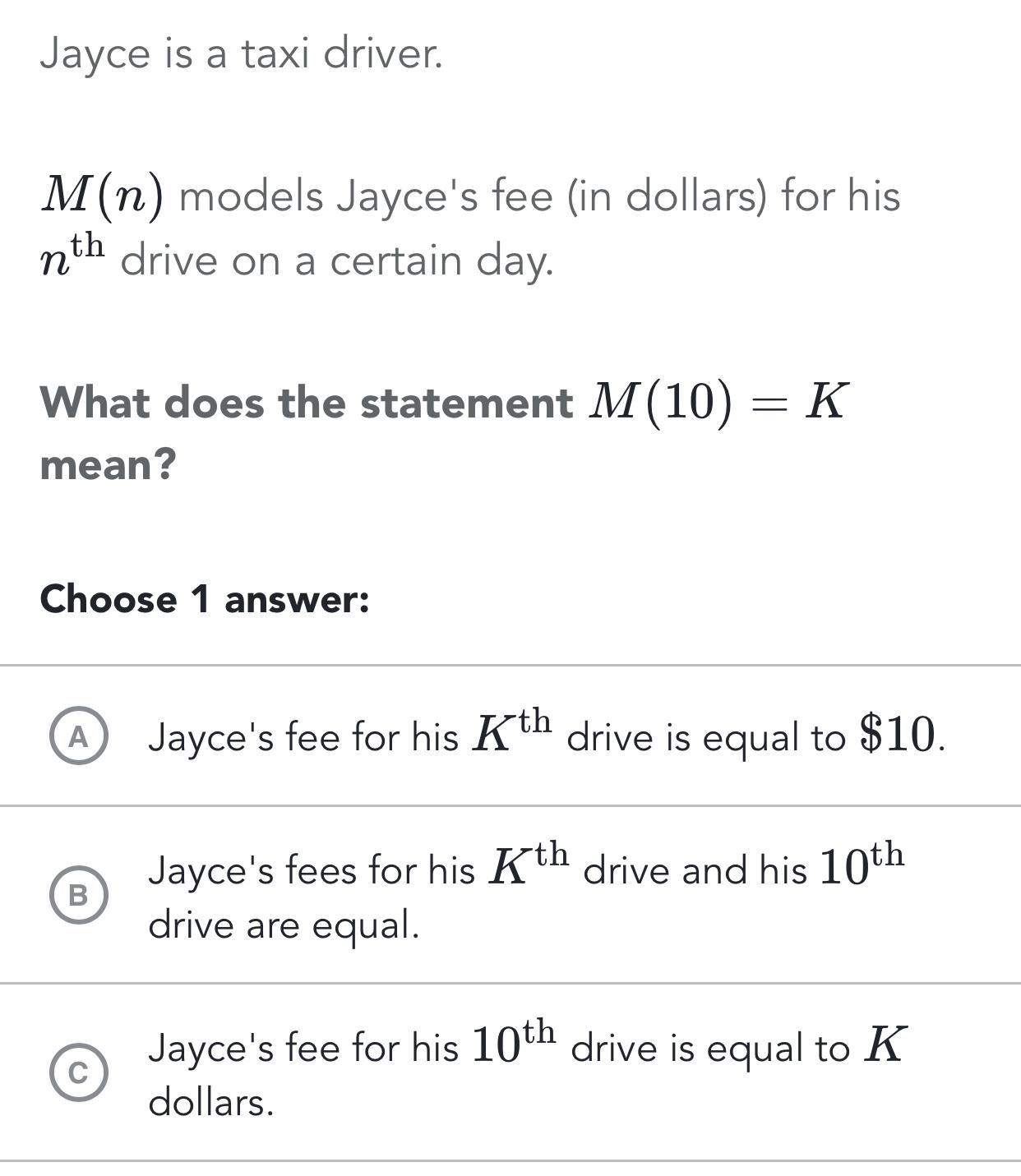Screen dimensions: 1021x1176
Task: Pick answer C about the 10th drive fee
Action: [x=78, y=1072]
